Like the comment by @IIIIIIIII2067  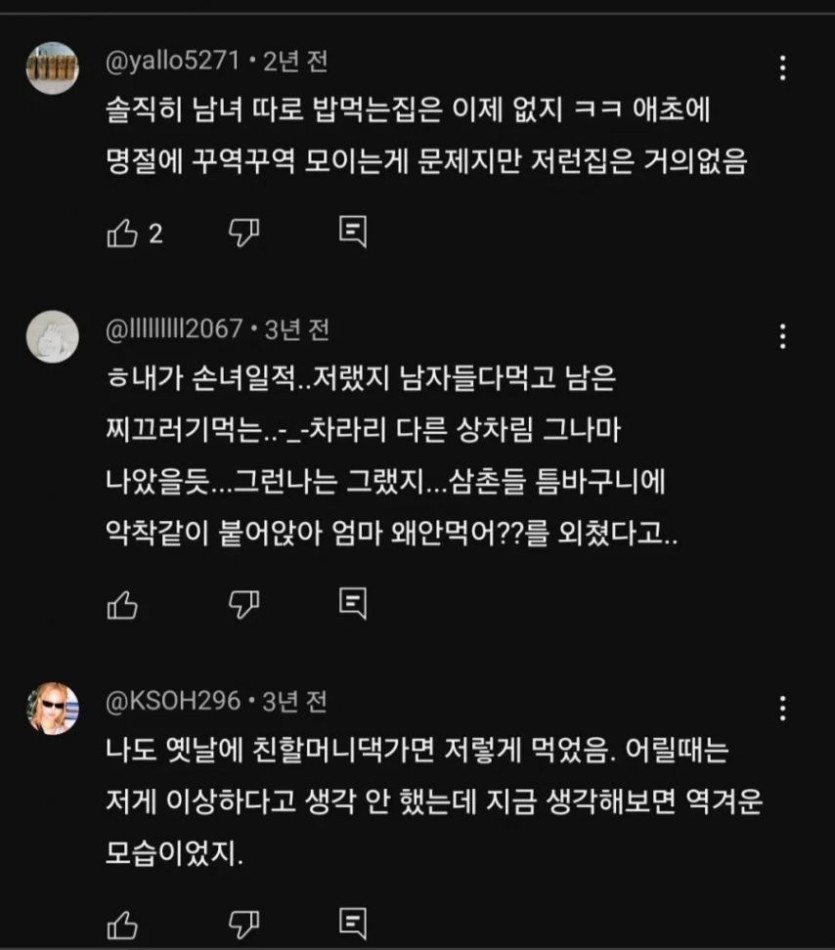pos(121,603)
